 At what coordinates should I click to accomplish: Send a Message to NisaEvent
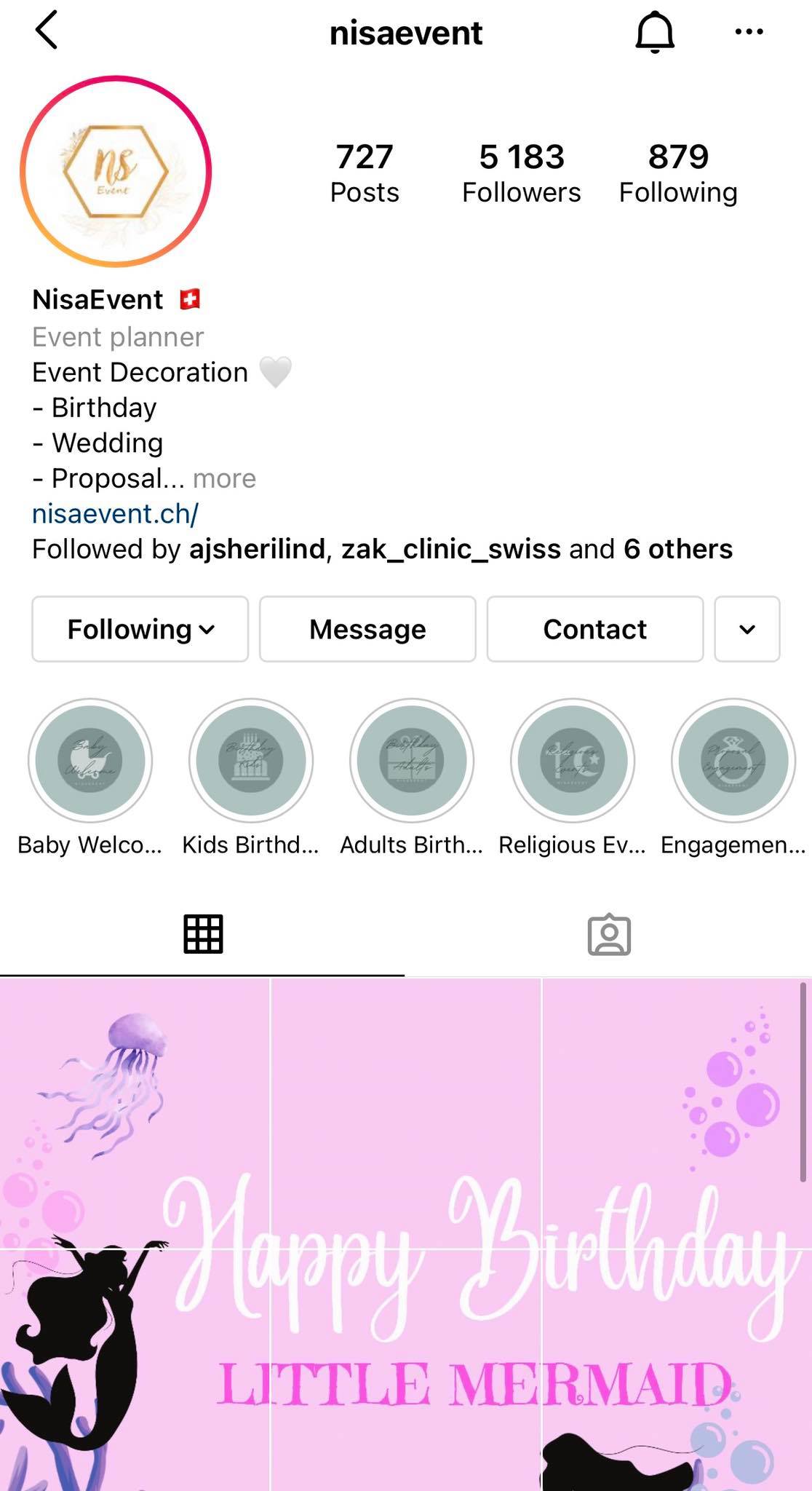pyautogui.click(x=367, y=629)
